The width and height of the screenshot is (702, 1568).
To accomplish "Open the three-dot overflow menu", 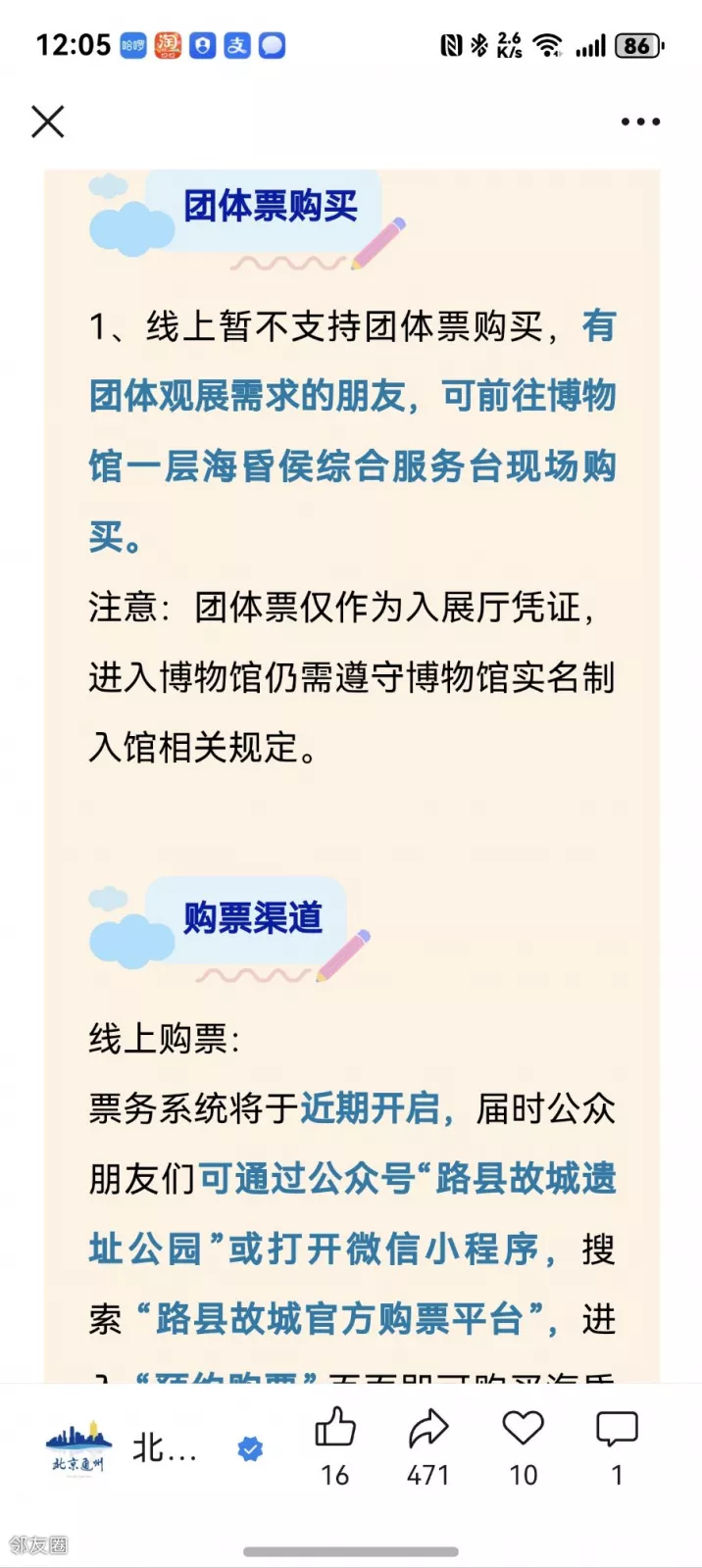I will [x=640, y=122].
